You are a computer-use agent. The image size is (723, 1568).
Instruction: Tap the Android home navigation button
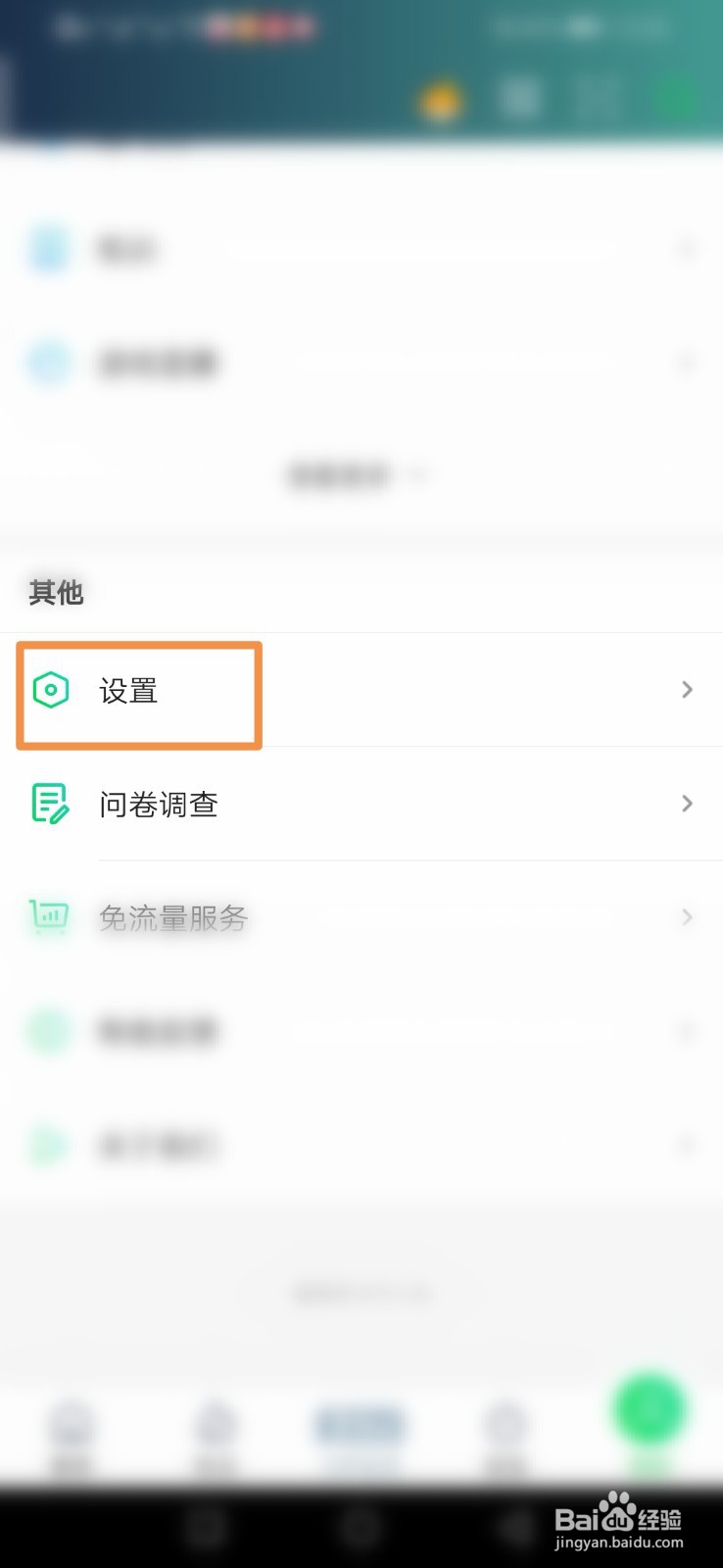click(x=361, y=1529)
